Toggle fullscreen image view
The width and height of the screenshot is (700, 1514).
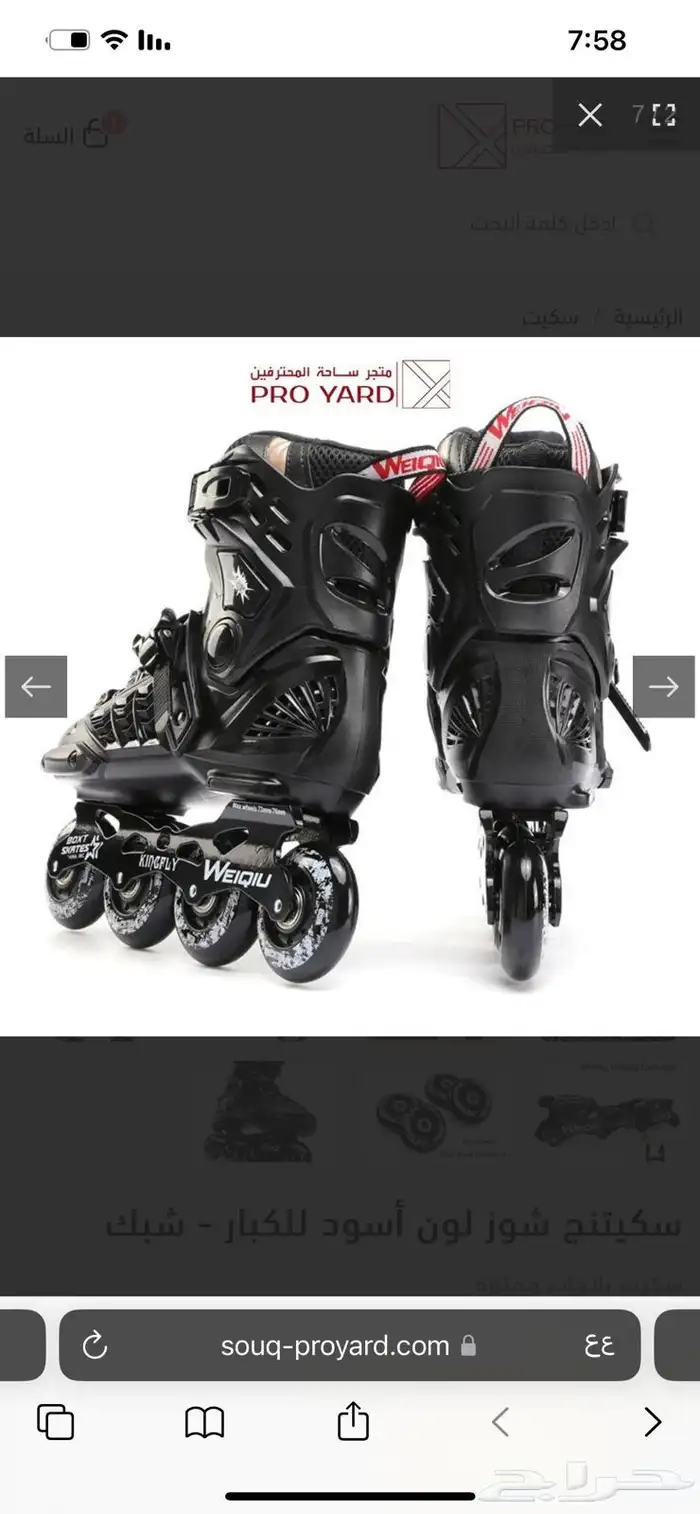pyautogui.click(x=664, y=115)
